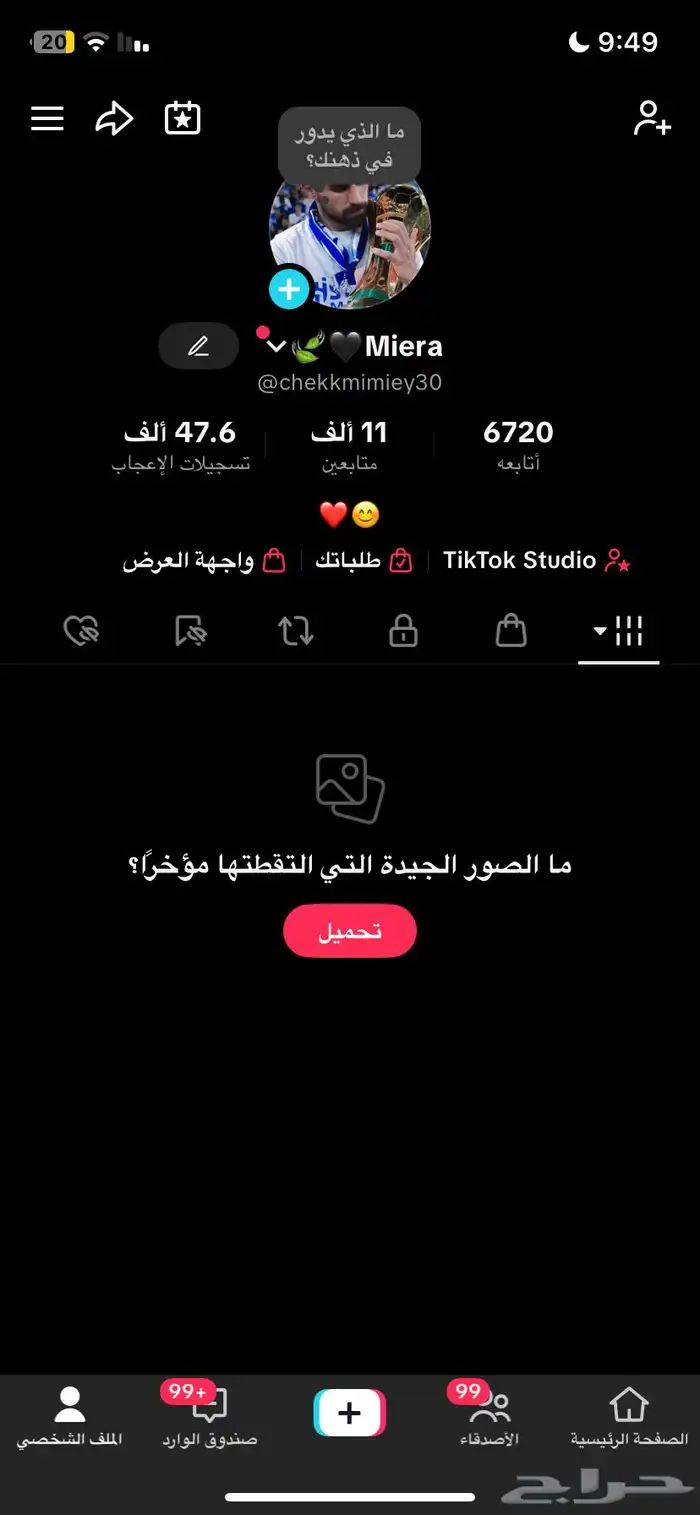Switch to the private lock tab
Image resolution: width=700 pixels, height=1515 pixels.
pos(403,632)
